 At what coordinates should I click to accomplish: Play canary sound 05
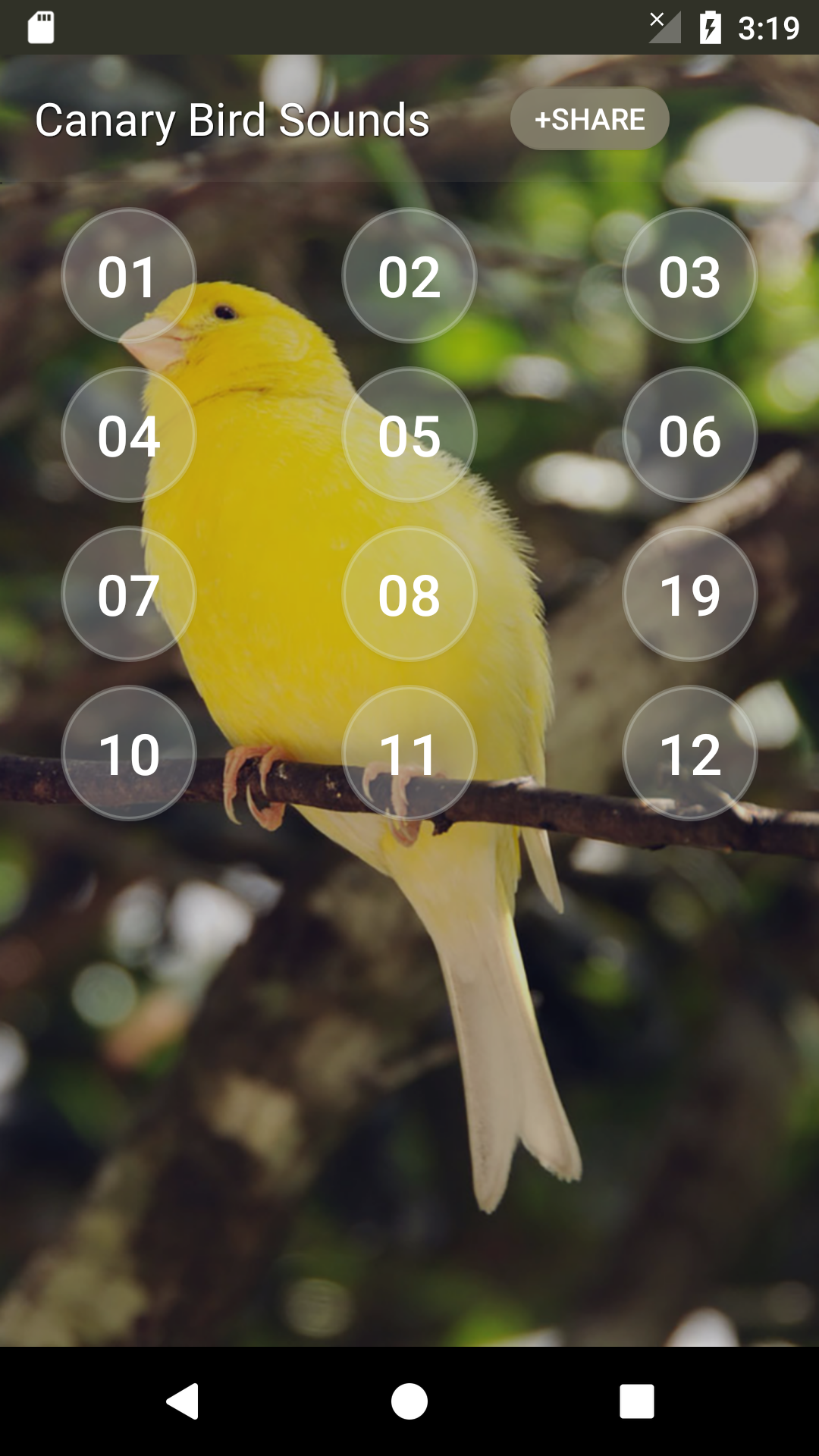pyautogui.click(x=409, y=435)
